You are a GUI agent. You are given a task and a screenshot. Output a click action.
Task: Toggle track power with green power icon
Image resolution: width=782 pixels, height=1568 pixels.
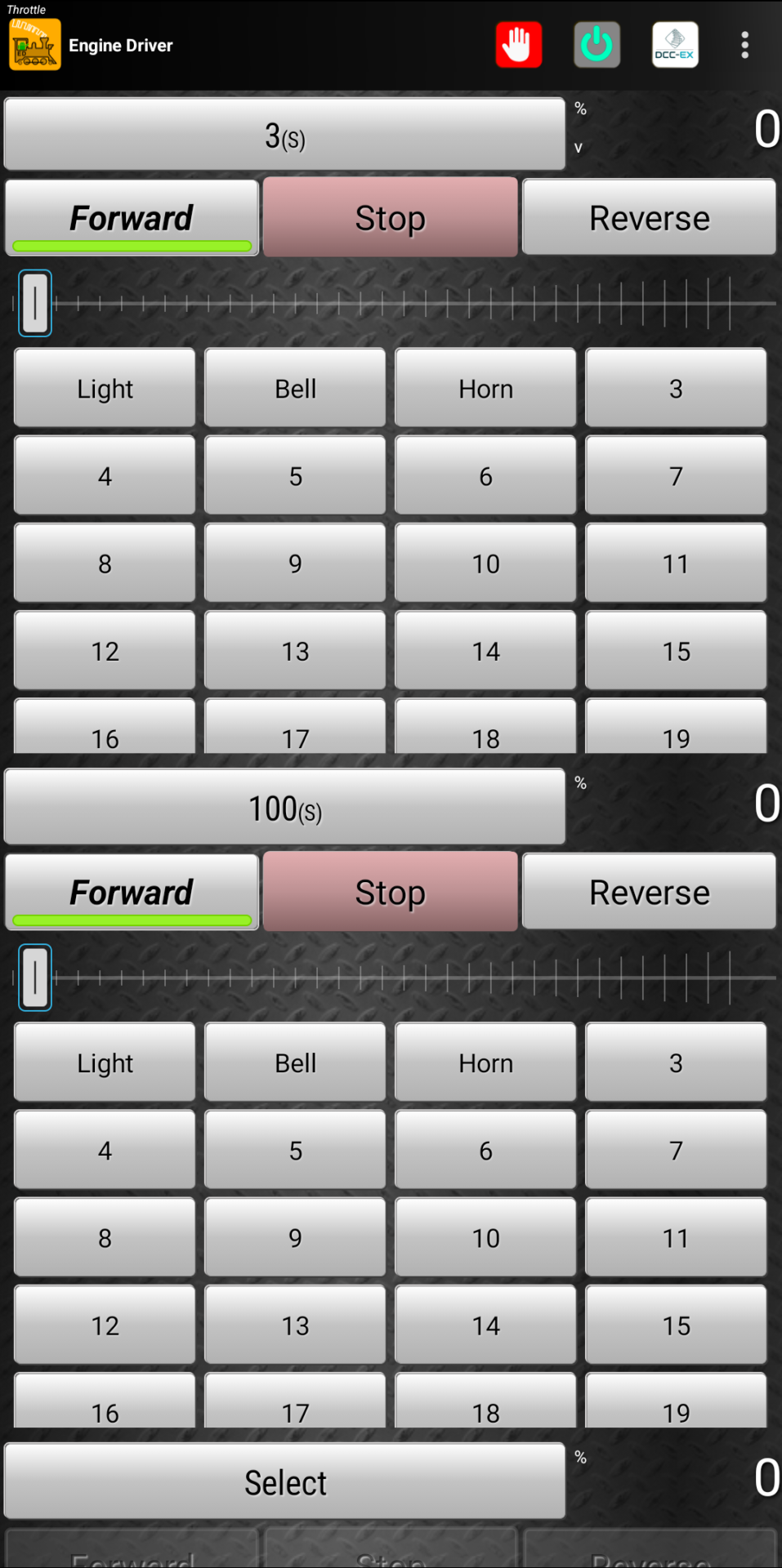(x=597, y=45)
